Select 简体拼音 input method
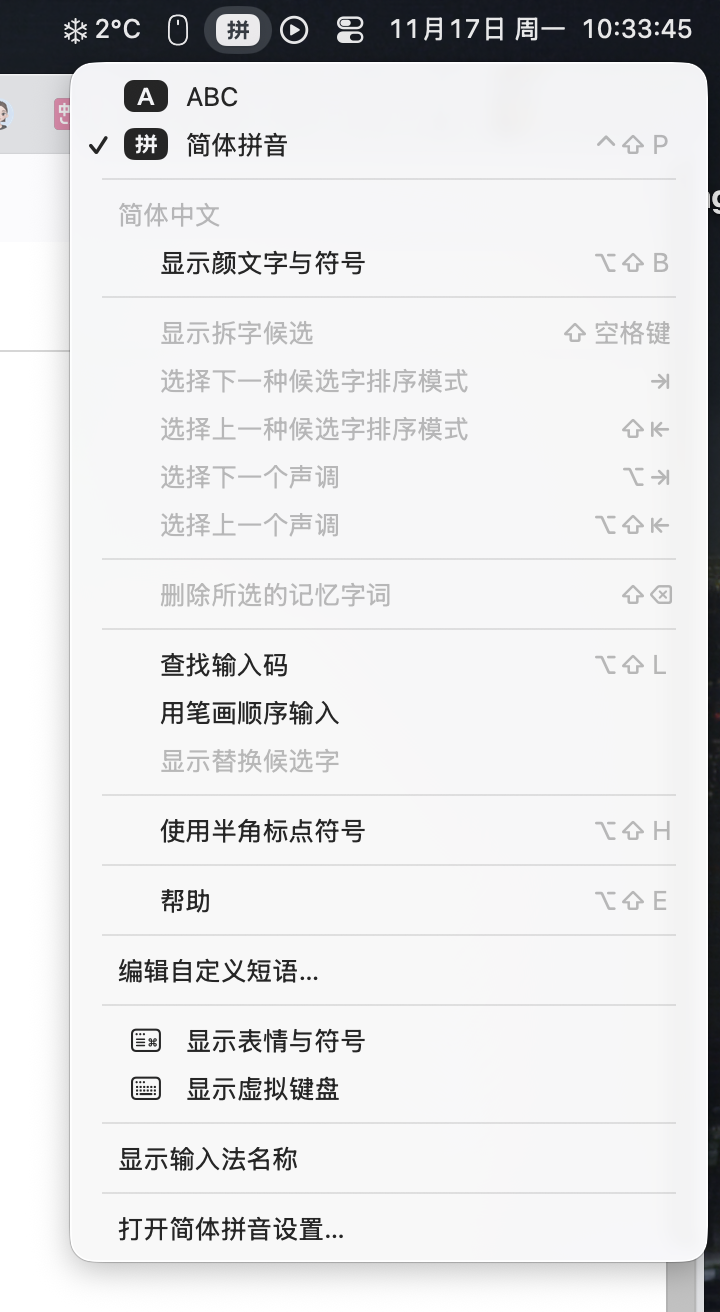The height and width of the screenshot is (1312, 720). pyautogui.click(x=236, y=145)
